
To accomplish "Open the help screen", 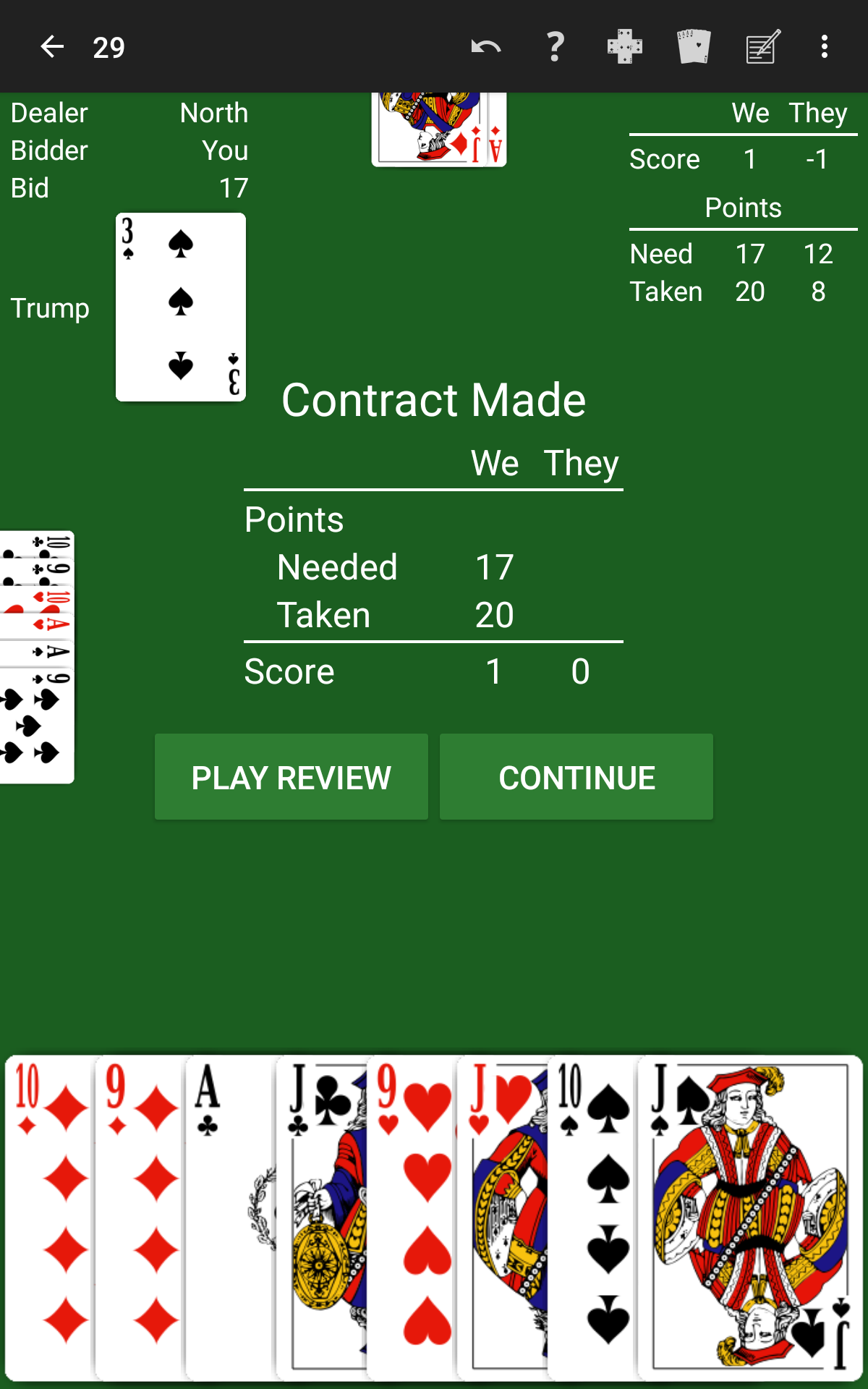I will (x=554, y=46).
